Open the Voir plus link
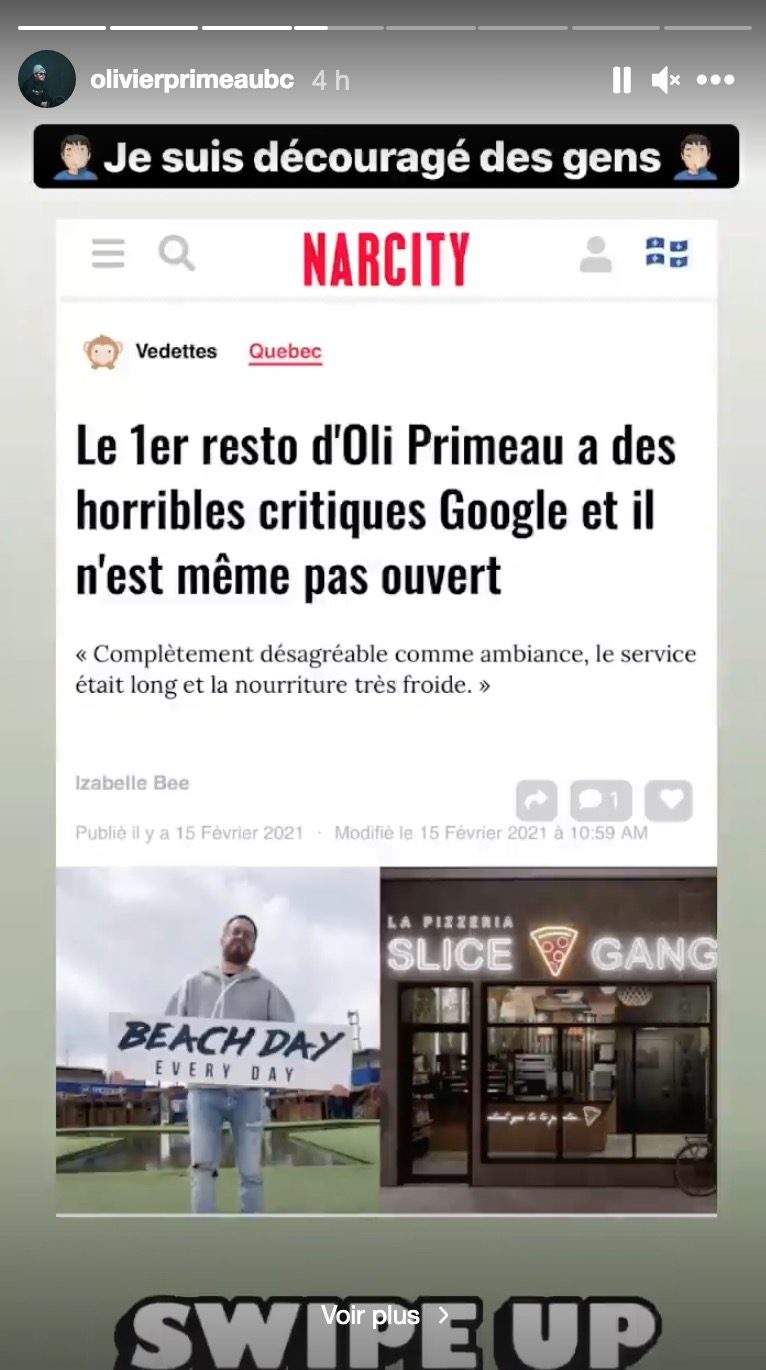 click(x=385, y=1315)
